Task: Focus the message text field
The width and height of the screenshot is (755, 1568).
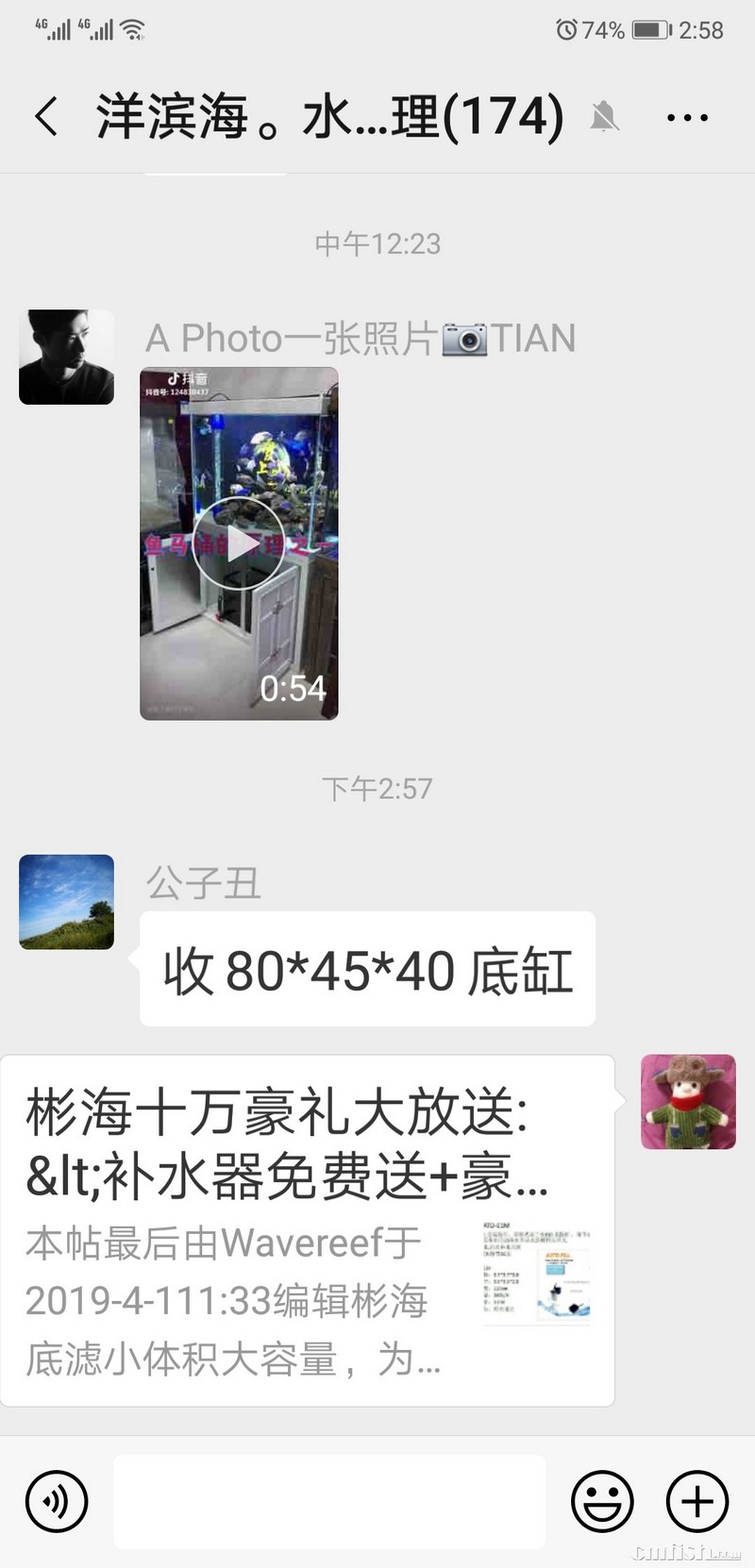Action: [x=329, y=1501]
